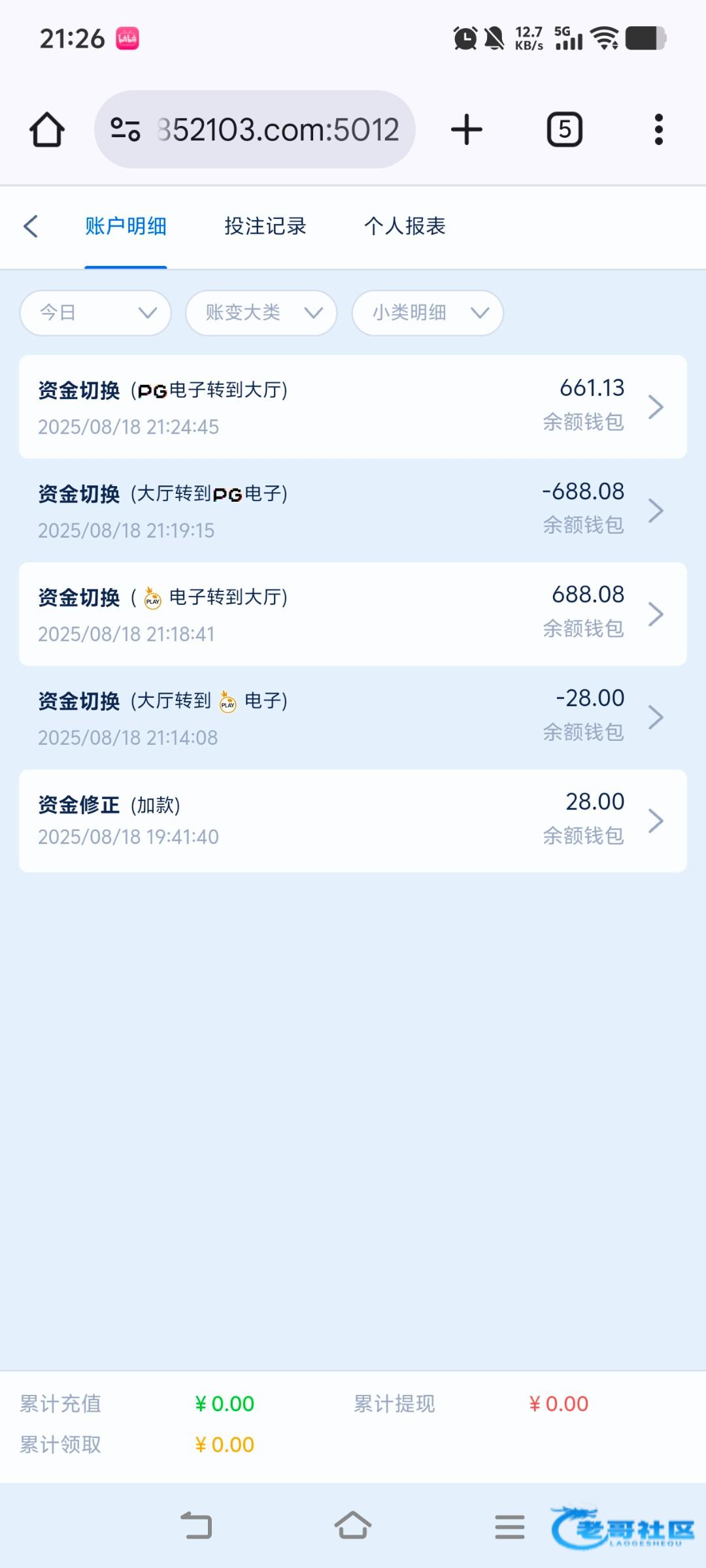The width and height of the screenshot is (706, 1568).
Task: Open a new browser tab
Action: 467,129
